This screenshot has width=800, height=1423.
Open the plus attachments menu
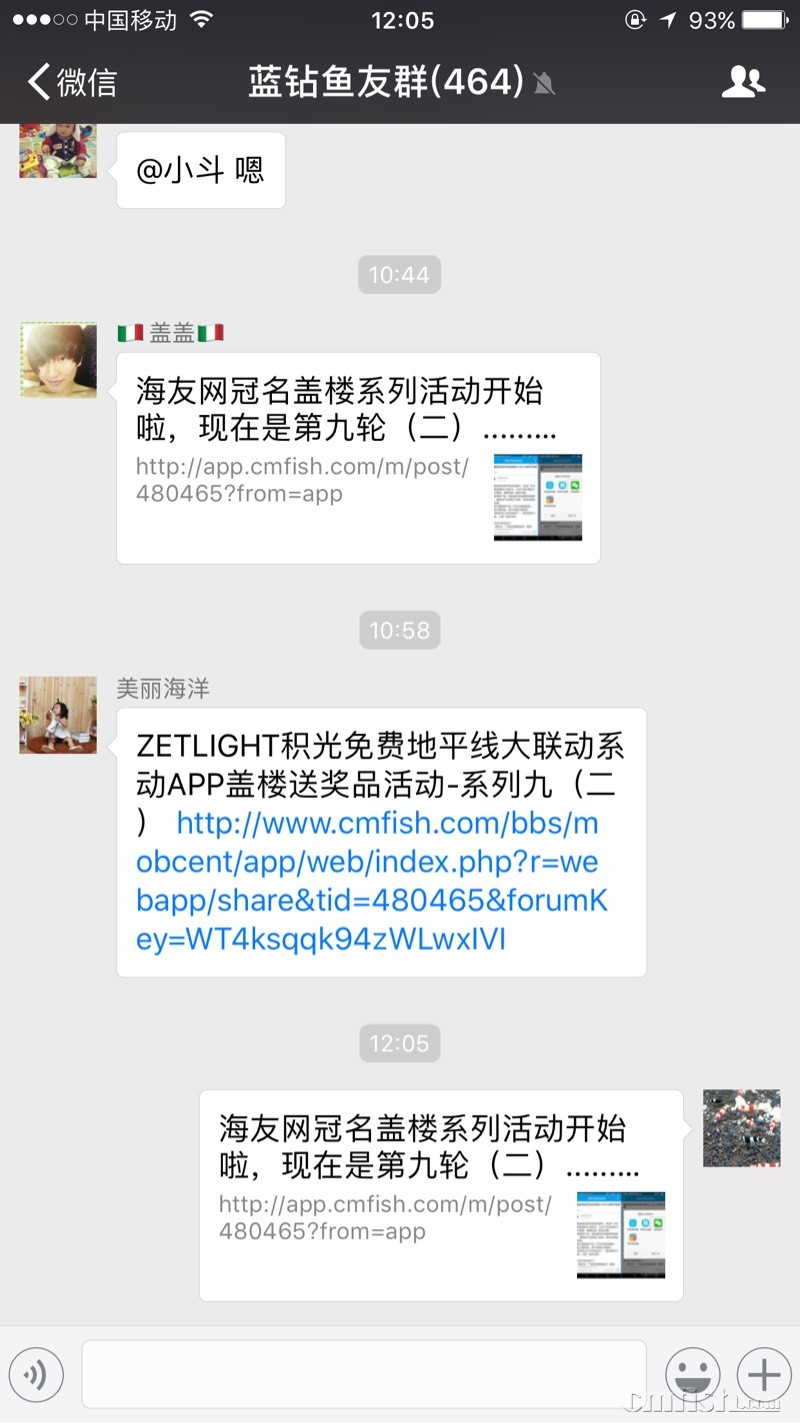tap(764, 1375)
